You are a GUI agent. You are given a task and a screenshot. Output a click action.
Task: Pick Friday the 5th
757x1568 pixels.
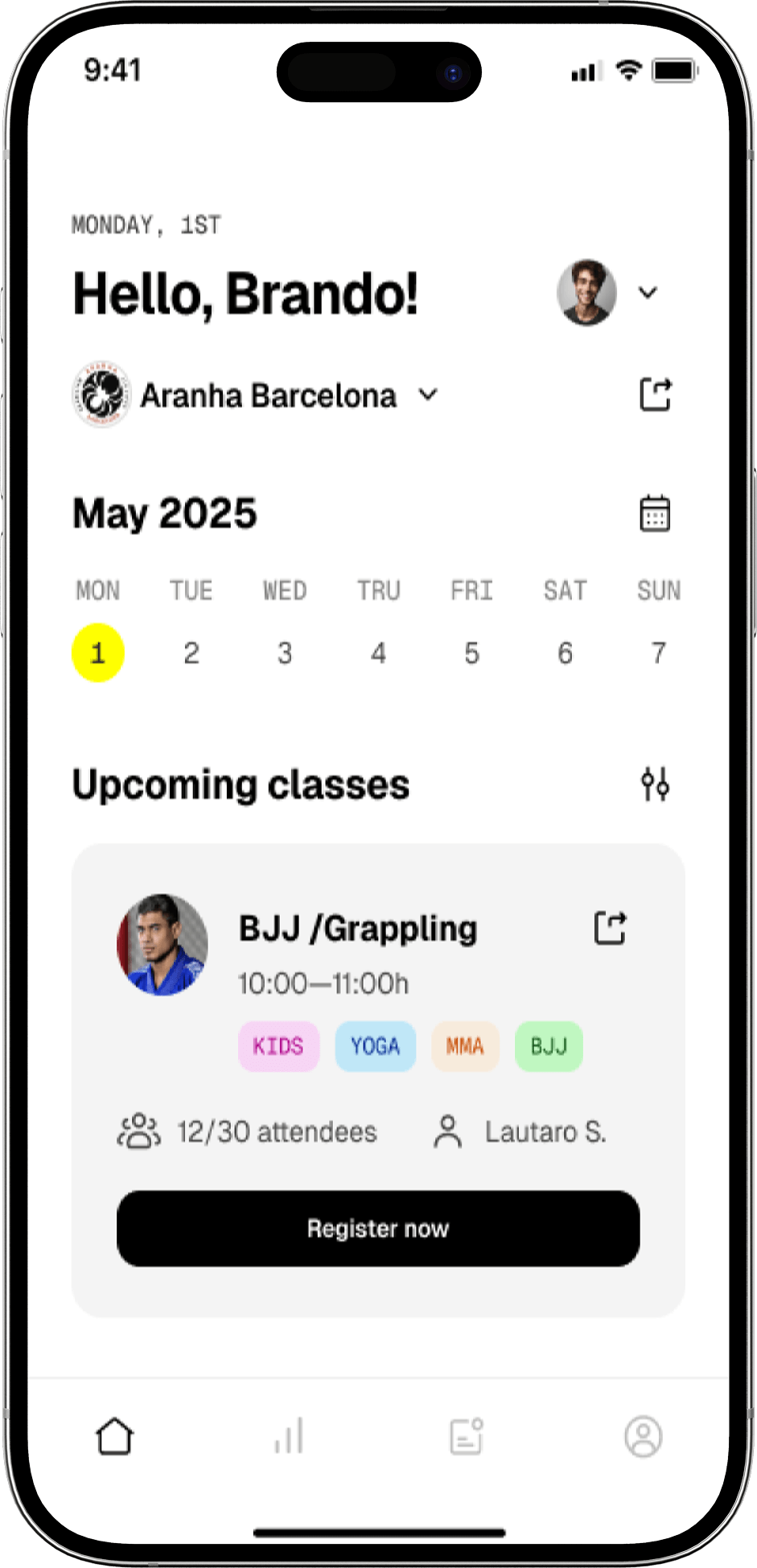coord(471,653)
